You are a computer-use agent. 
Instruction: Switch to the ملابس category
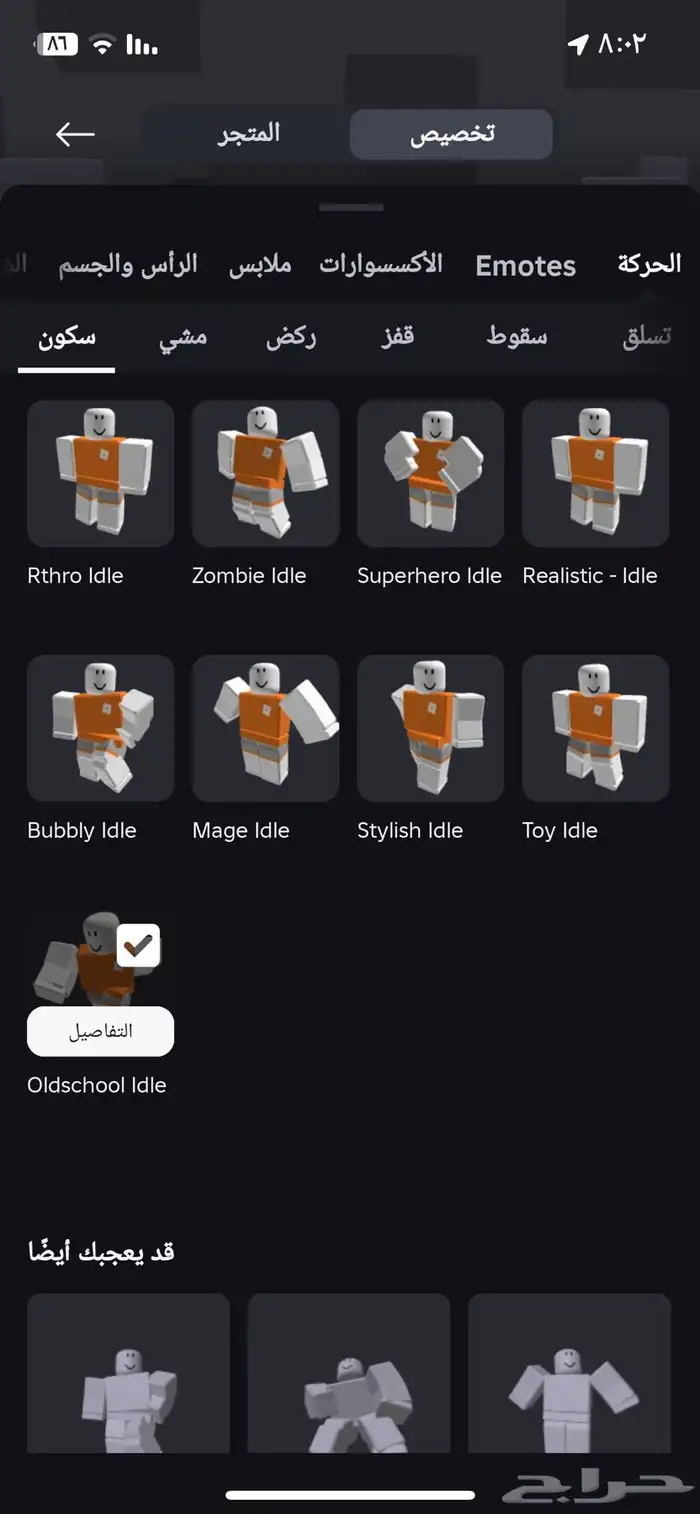coord(260,265)
